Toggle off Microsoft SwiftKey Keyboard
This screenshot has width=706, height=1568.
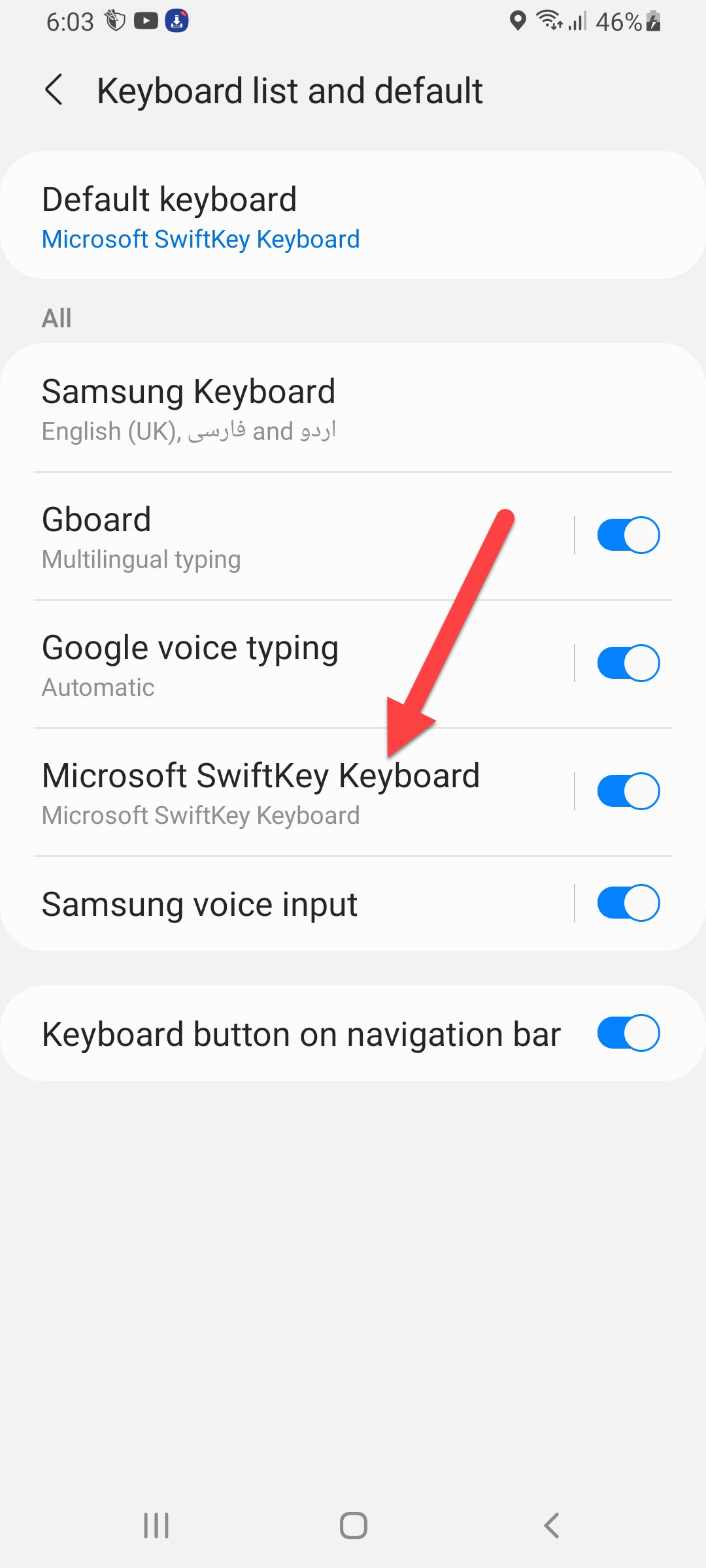(x=628, y=792)
